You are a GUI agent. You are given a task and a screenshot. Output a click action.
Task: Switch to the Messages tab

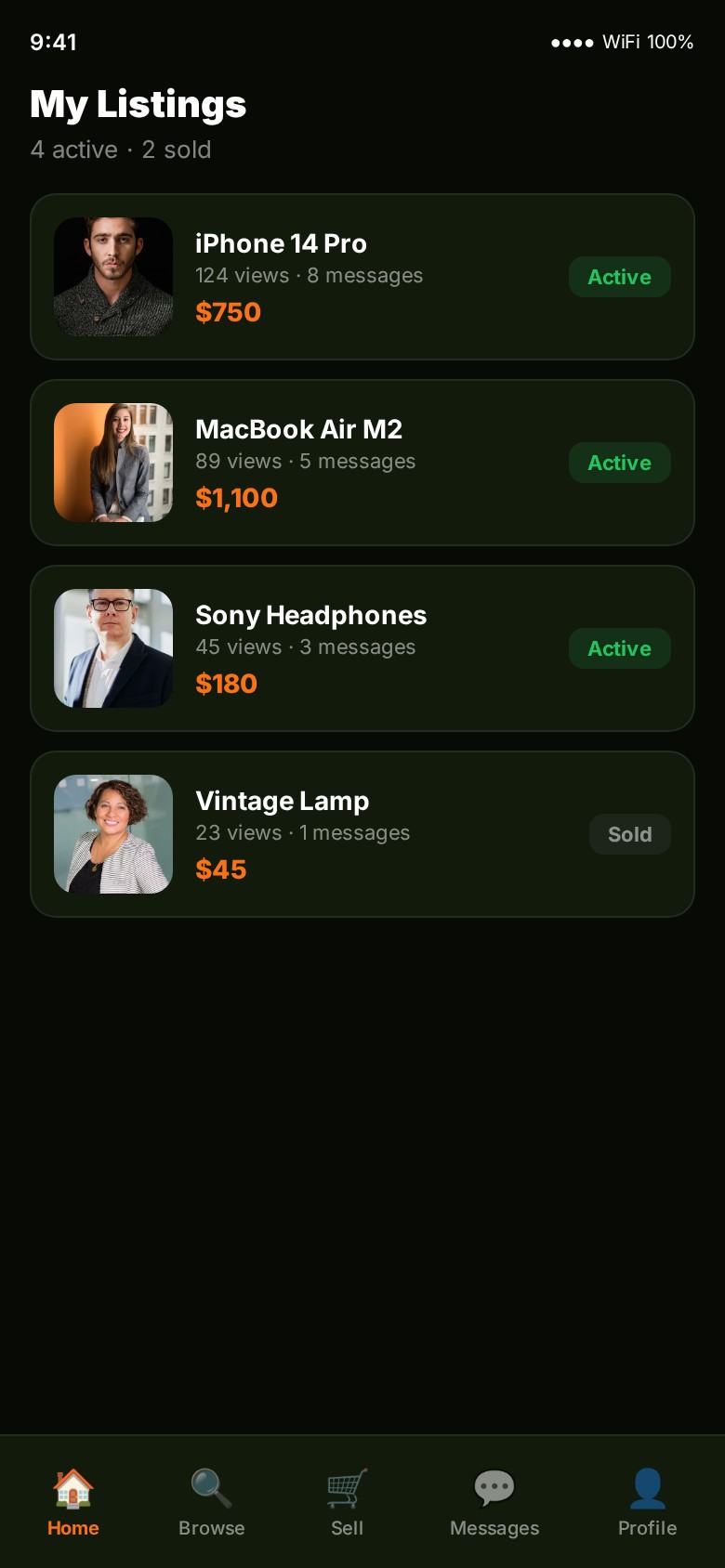click(x=494, y=1503)
